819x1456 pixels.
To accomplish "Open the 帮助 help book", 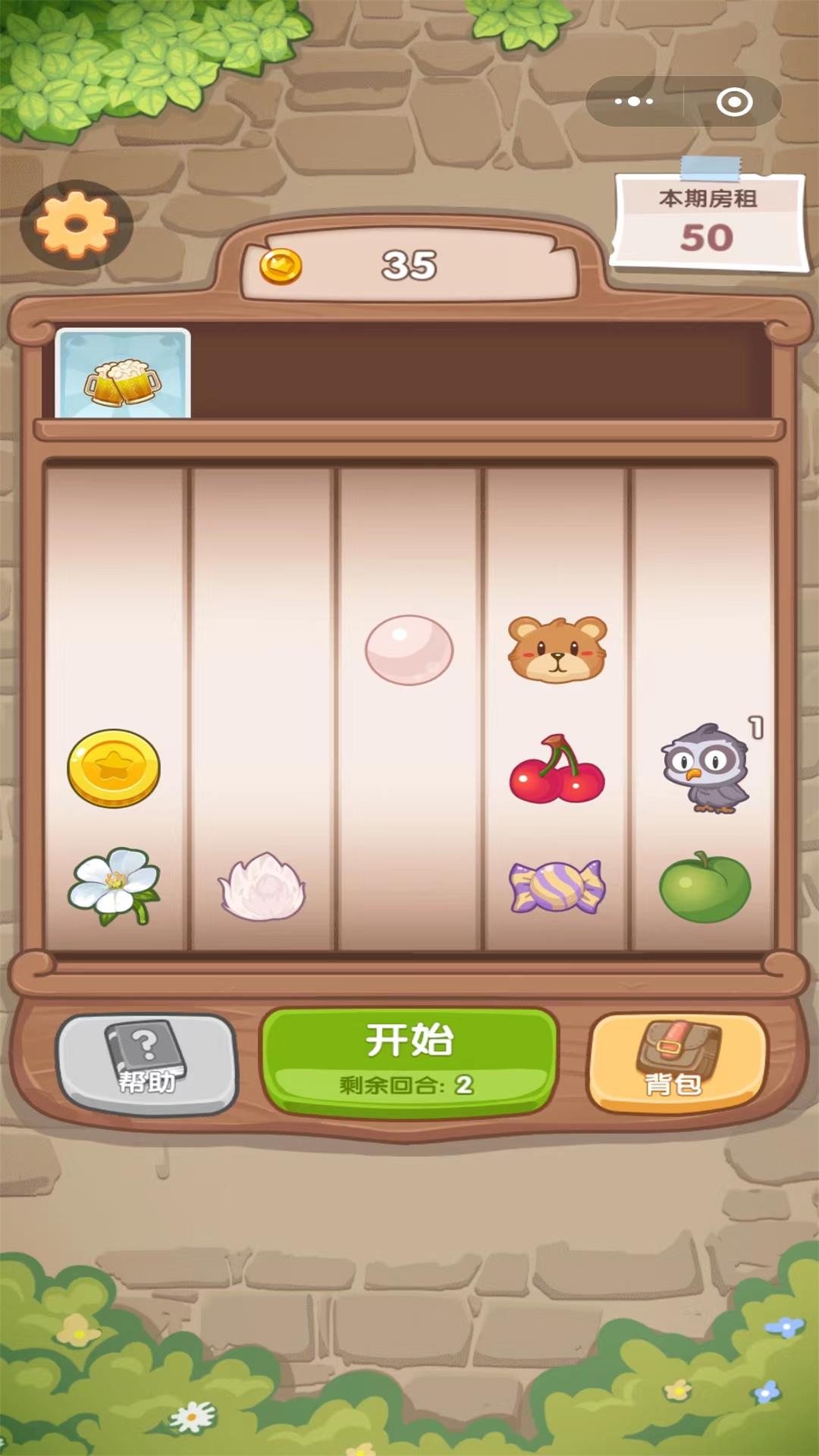I will 147,1062.
